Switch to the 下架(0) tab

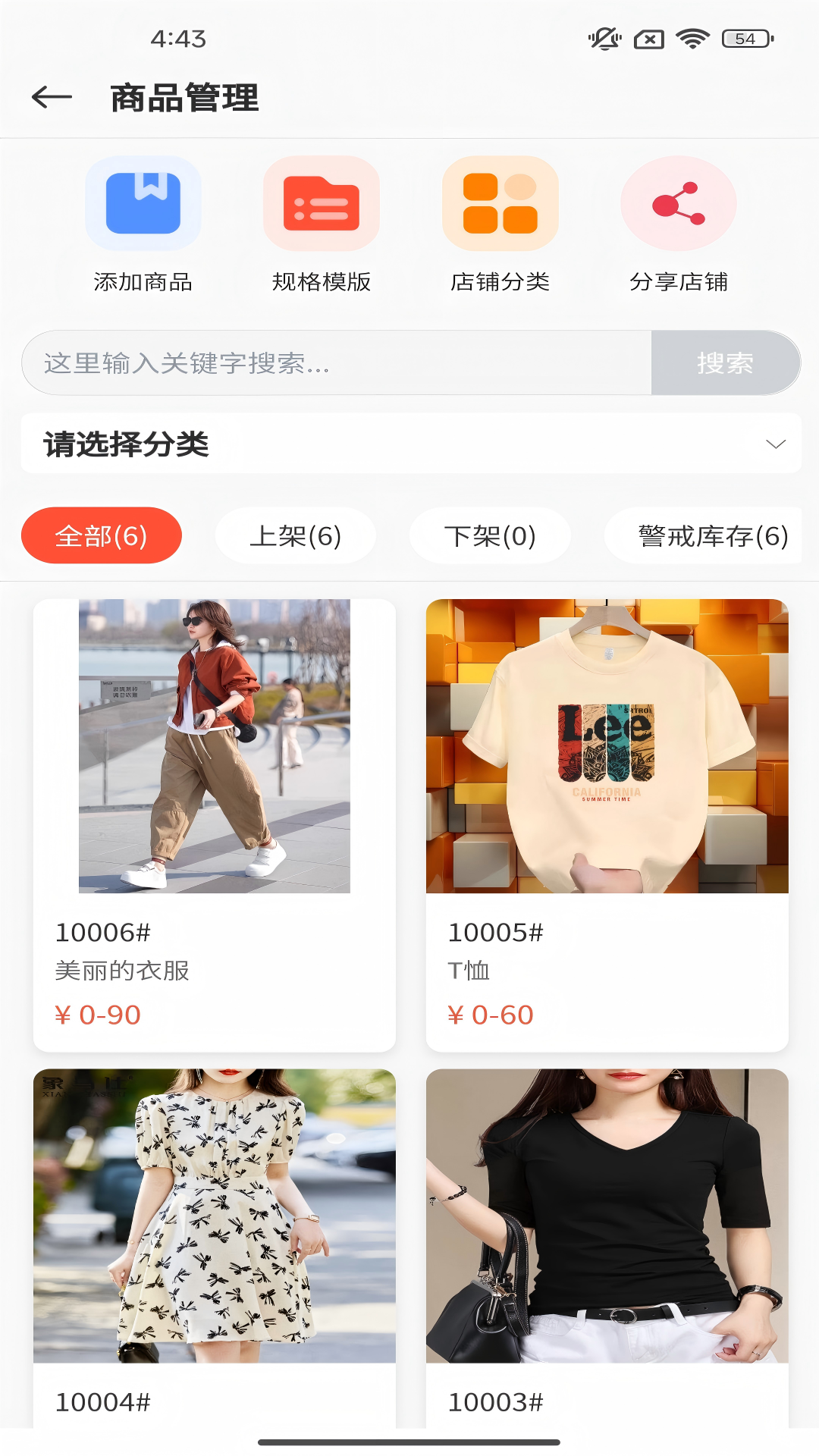coord(490,535)
